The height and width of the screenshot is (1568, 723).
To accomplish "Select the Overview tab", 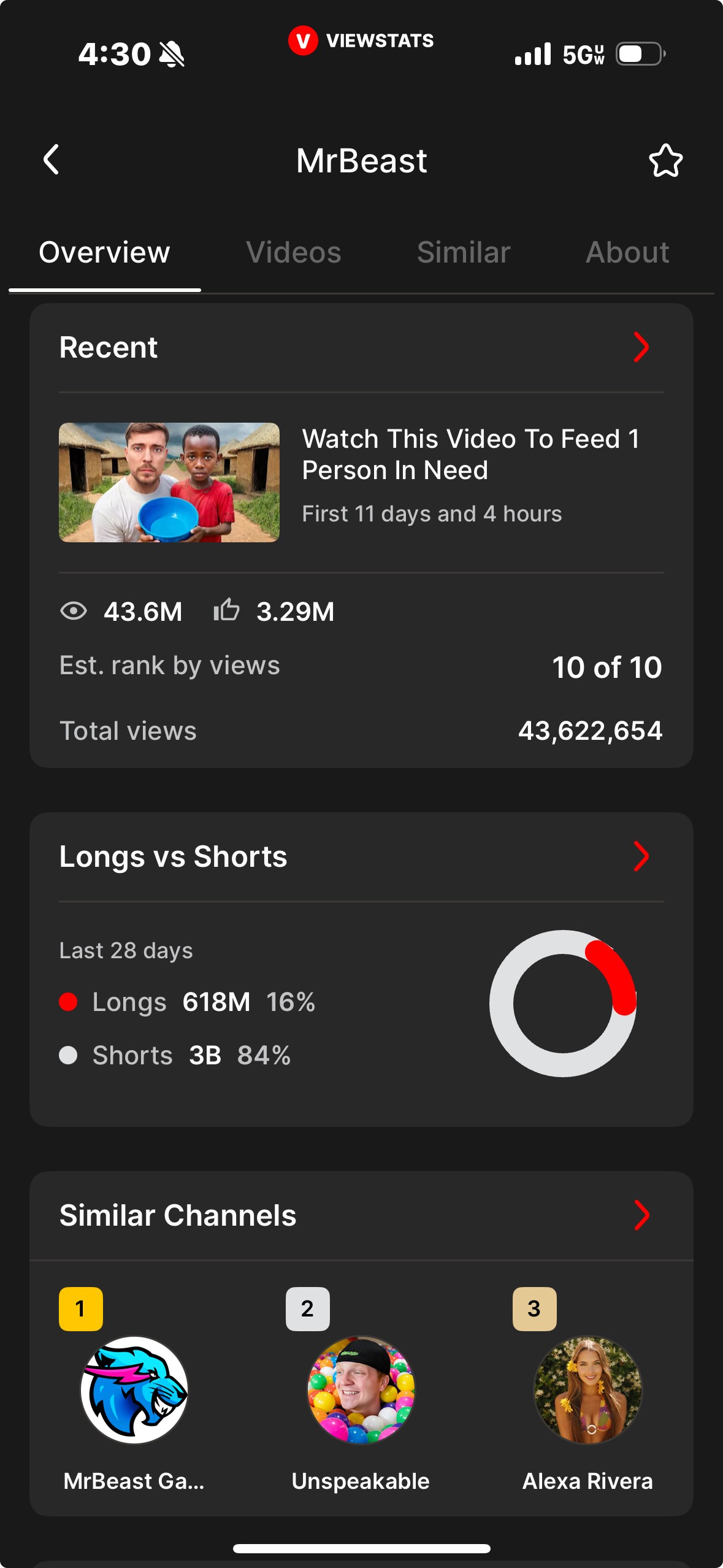I will [104, 252].
